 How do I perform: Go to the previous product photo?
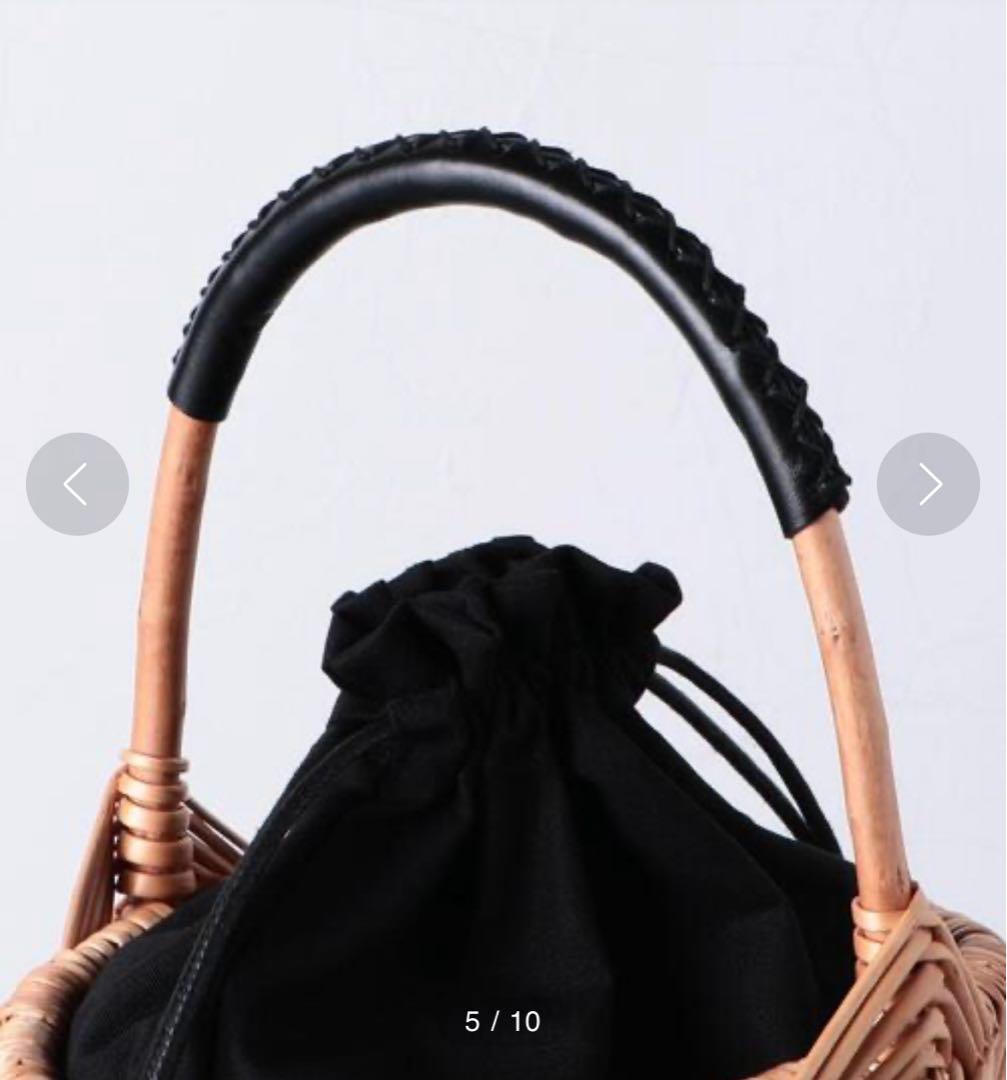[x=77, y=484]
